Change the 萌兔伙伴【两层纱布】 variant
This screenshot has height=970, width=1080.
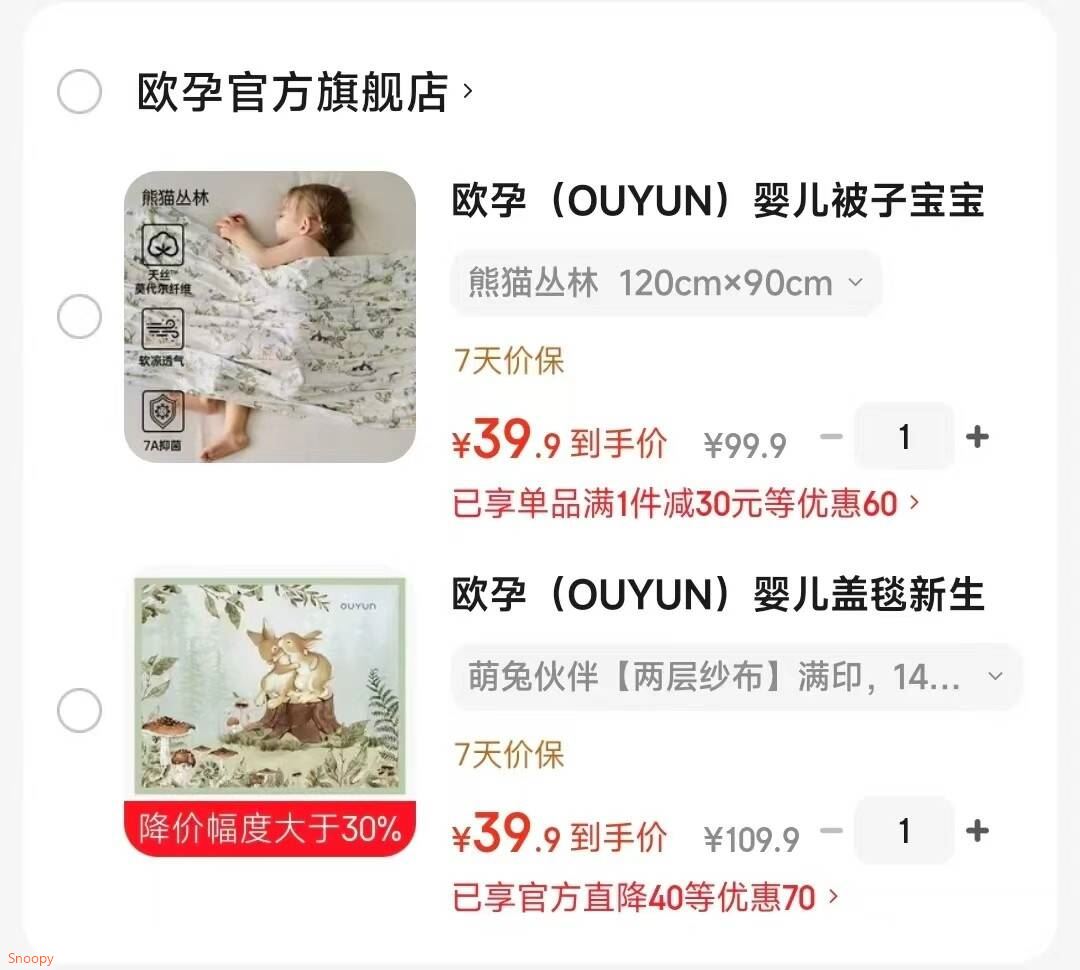click(736, 677)
